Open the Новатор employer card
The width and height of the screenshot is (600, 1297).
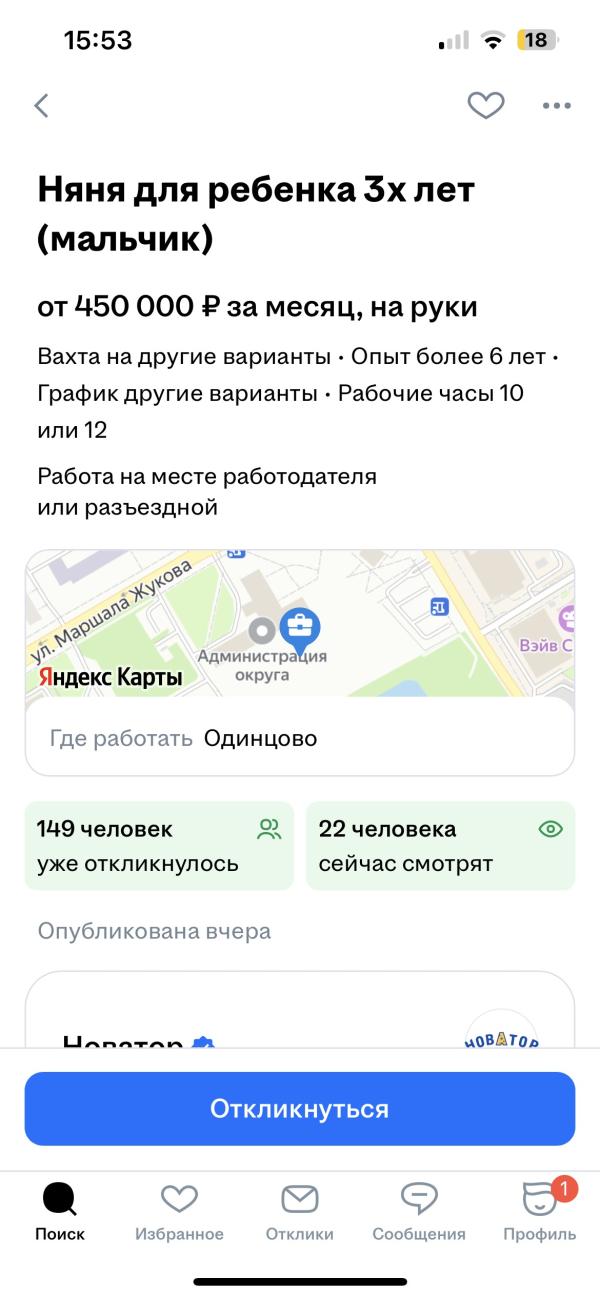pos(300,1008)
